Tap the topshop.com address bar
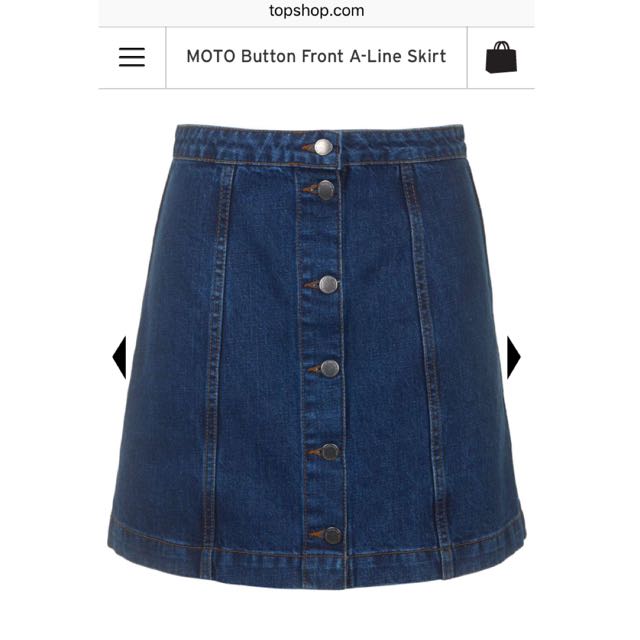The height and width of the screenshot is (640, 640). point(316,11)
